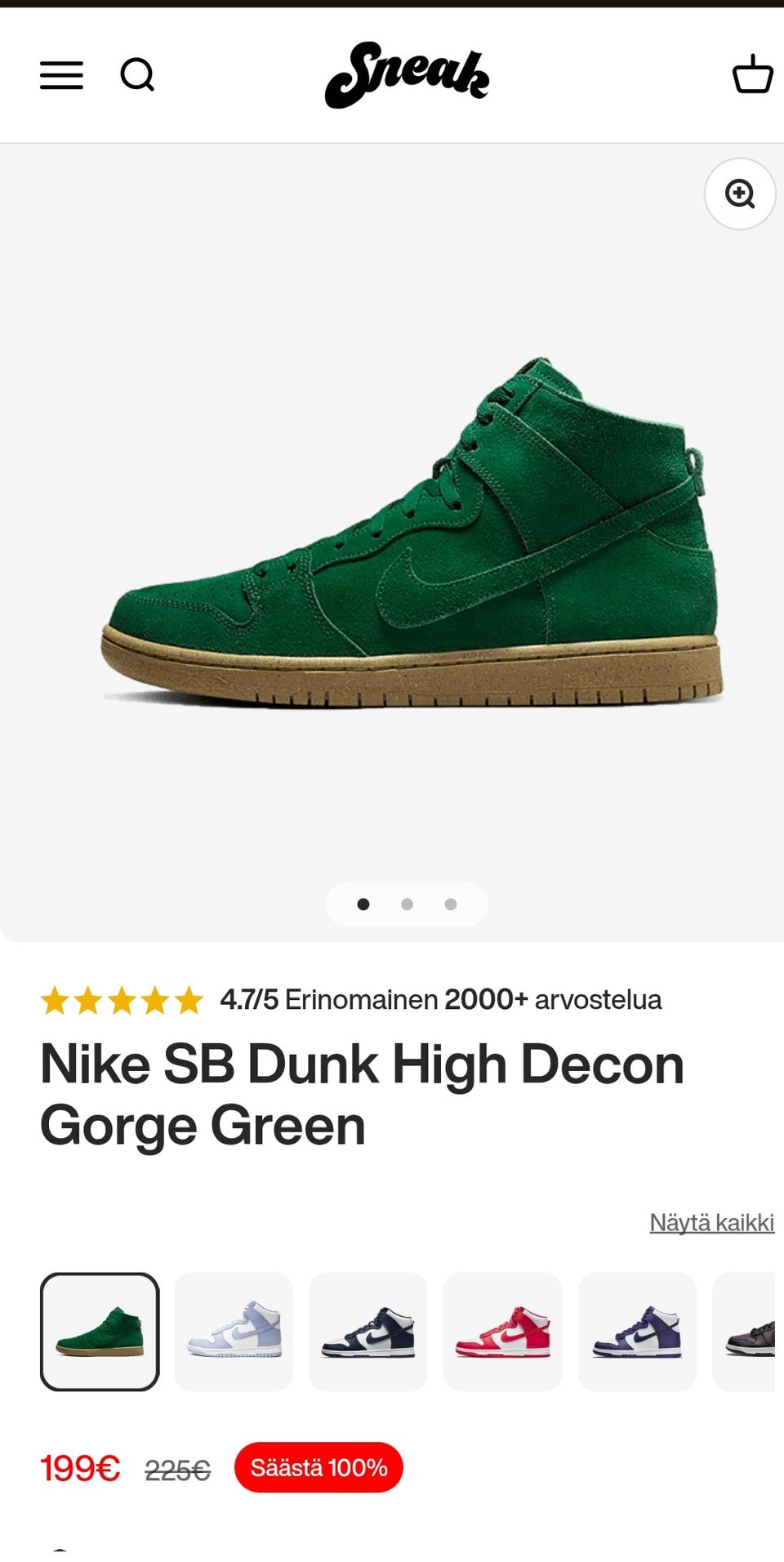Open the Näytä kaikki link

point(711,1222)
